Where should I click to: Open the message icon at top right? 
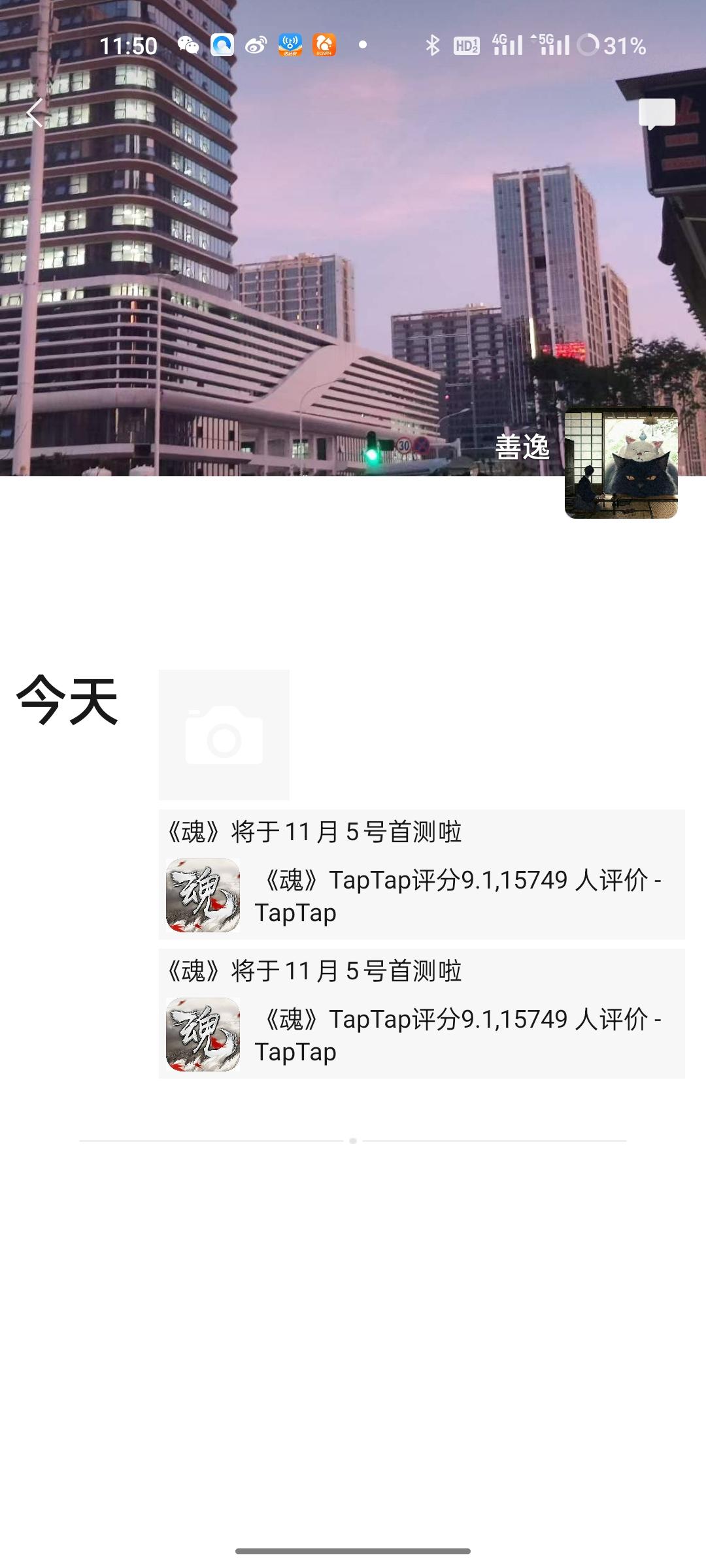point(658,112)
